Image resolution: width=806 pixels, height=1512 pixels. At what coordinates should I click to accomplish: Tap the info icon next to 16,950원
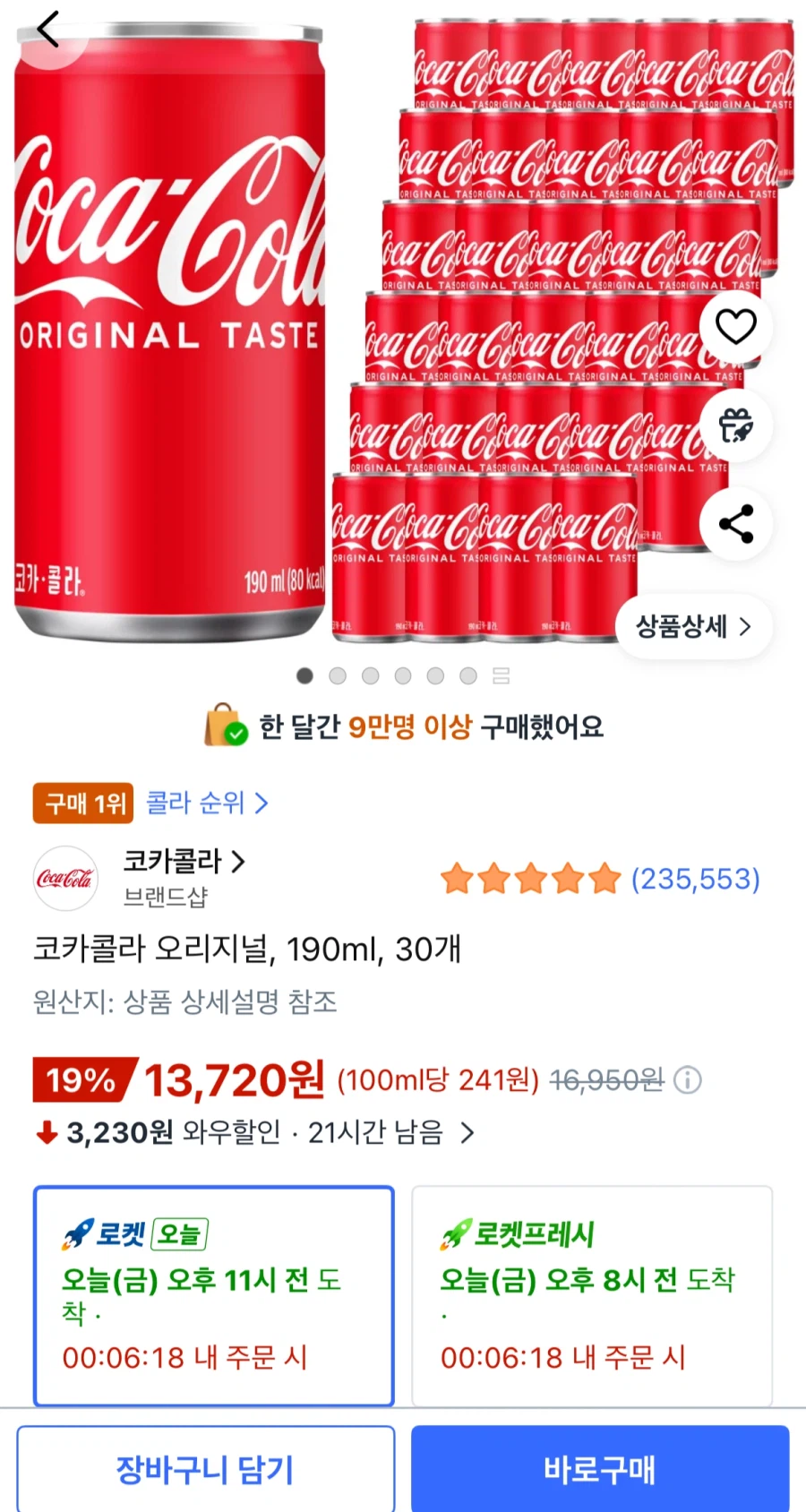[x=688, y=1080]
